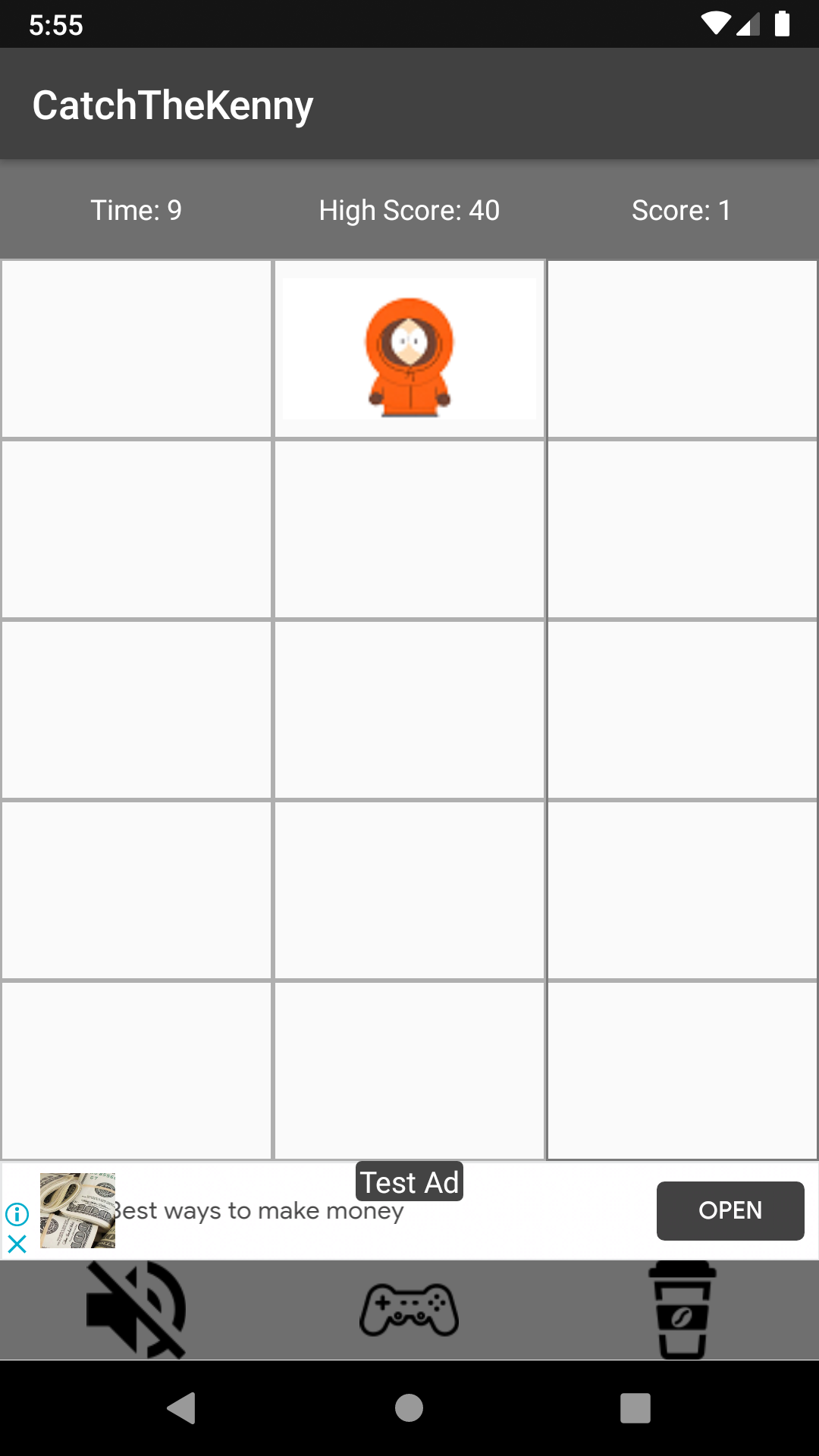Open the coffee cup icon

[682, 1310]
